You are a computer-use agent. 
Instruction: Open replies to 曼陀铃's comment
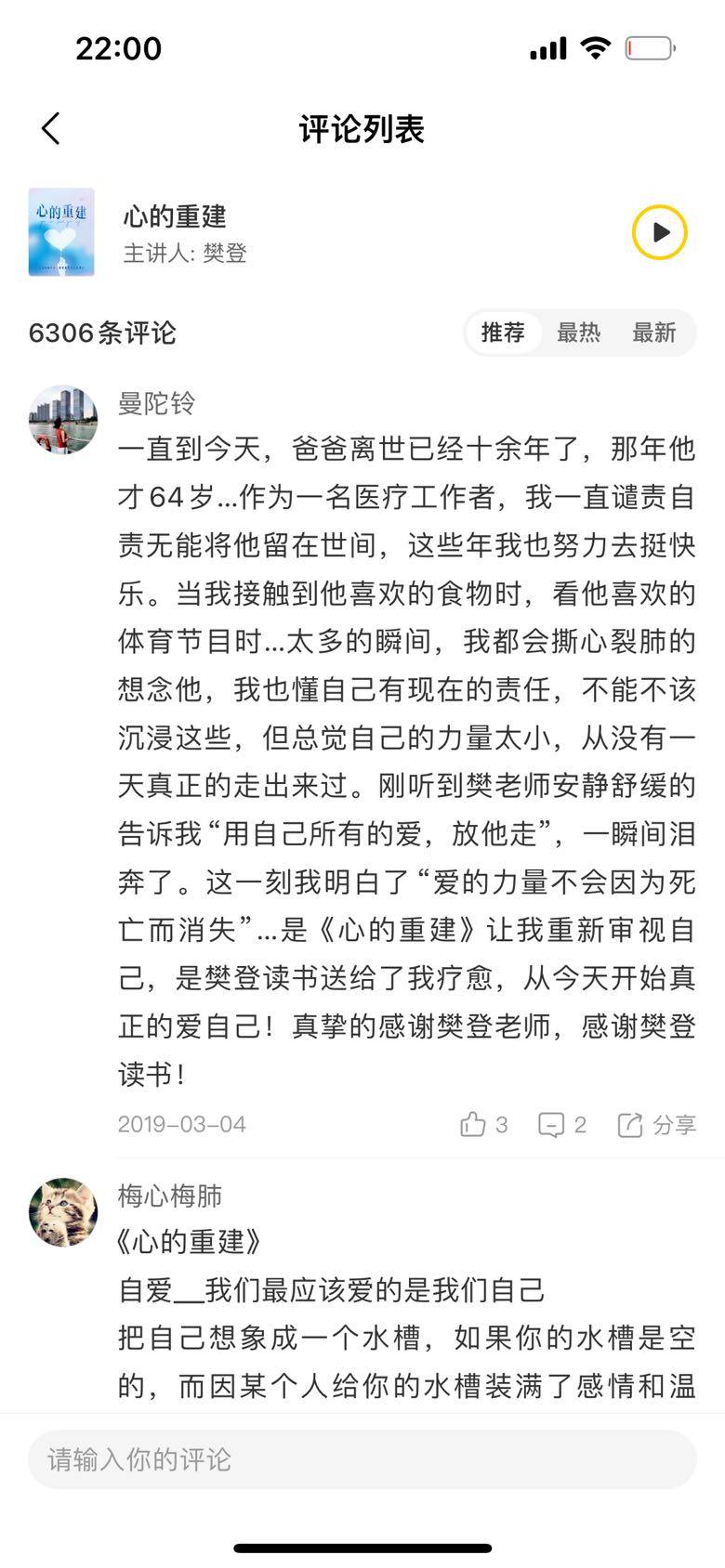561,1125
